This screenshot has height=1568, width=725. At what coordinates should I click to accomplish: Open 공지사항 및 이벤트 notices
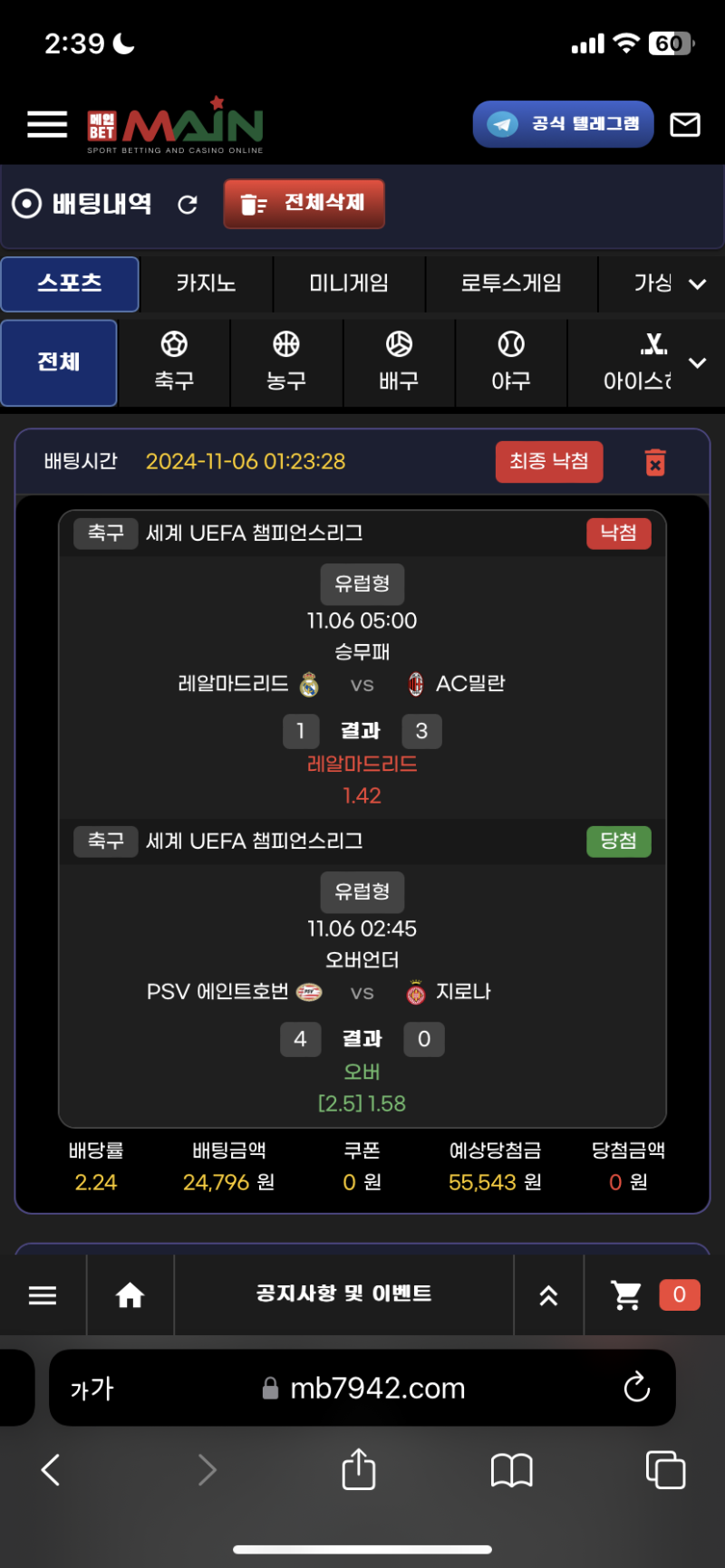(343, 1294)
